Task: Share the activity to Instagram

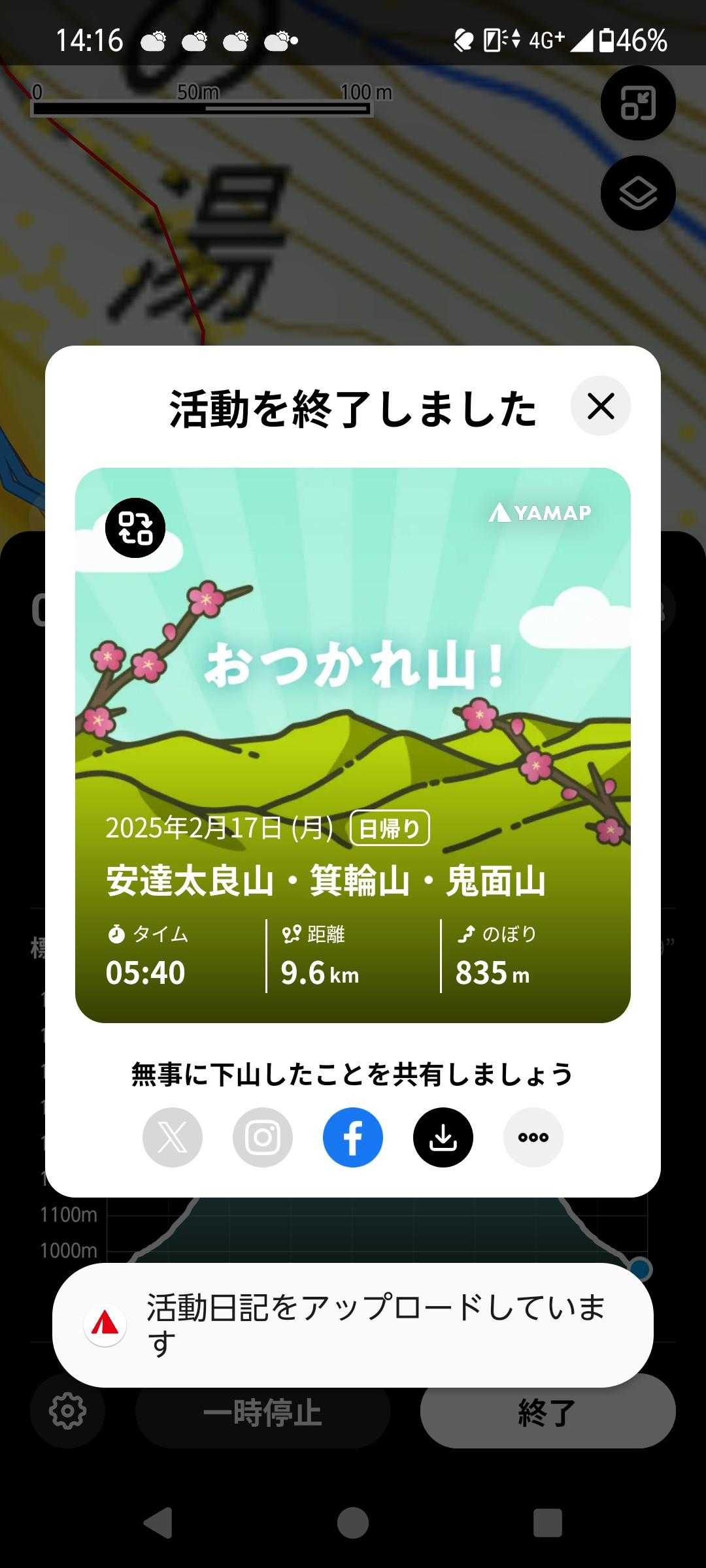Action: [x=263, y=1137]
